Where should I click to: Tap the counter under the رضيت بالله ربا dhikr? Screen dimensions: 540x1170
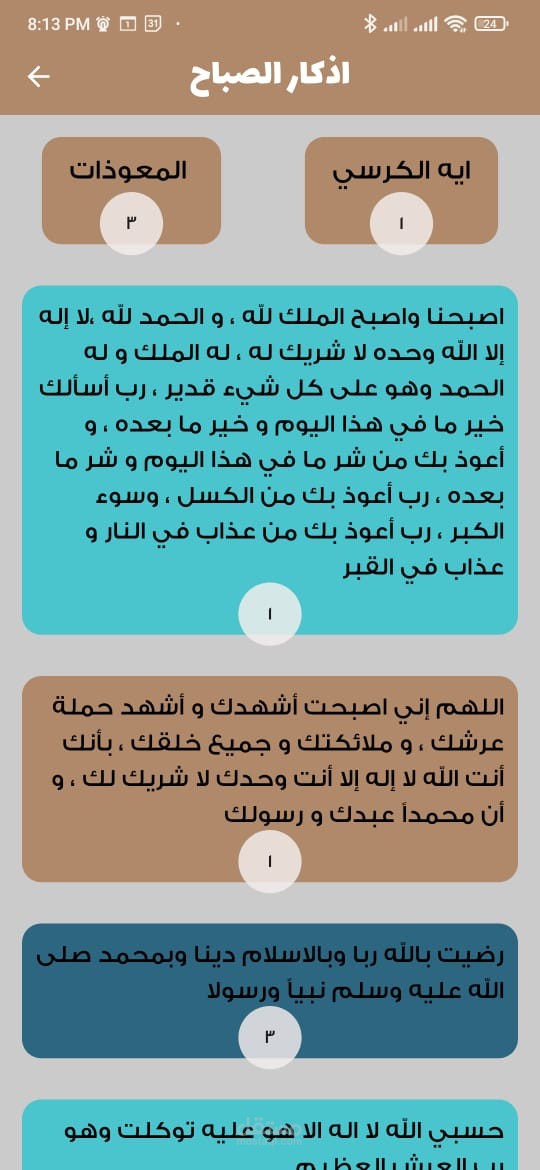coord(270,1037)
